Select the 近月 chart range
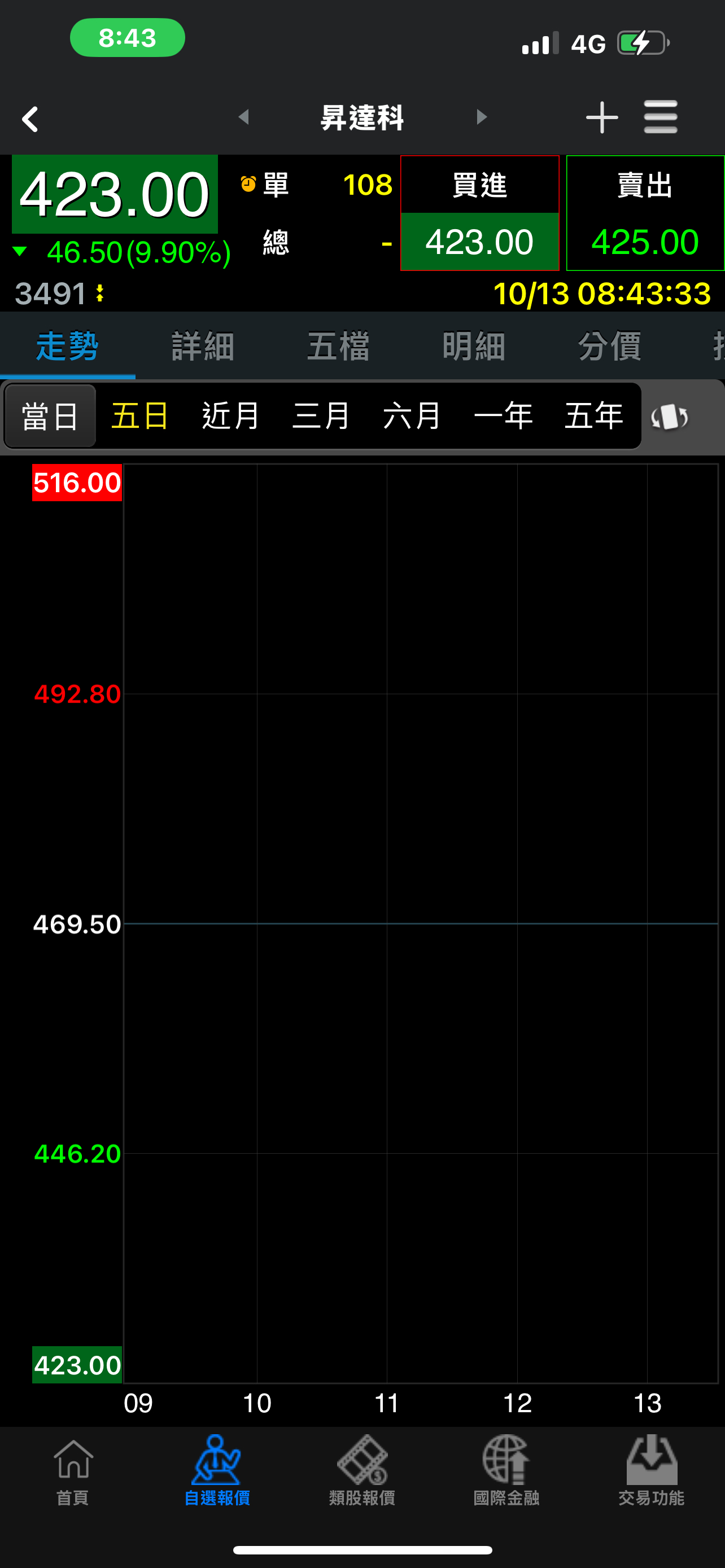This screenshot has width=725, height=1568. click(x=231, y=417)
